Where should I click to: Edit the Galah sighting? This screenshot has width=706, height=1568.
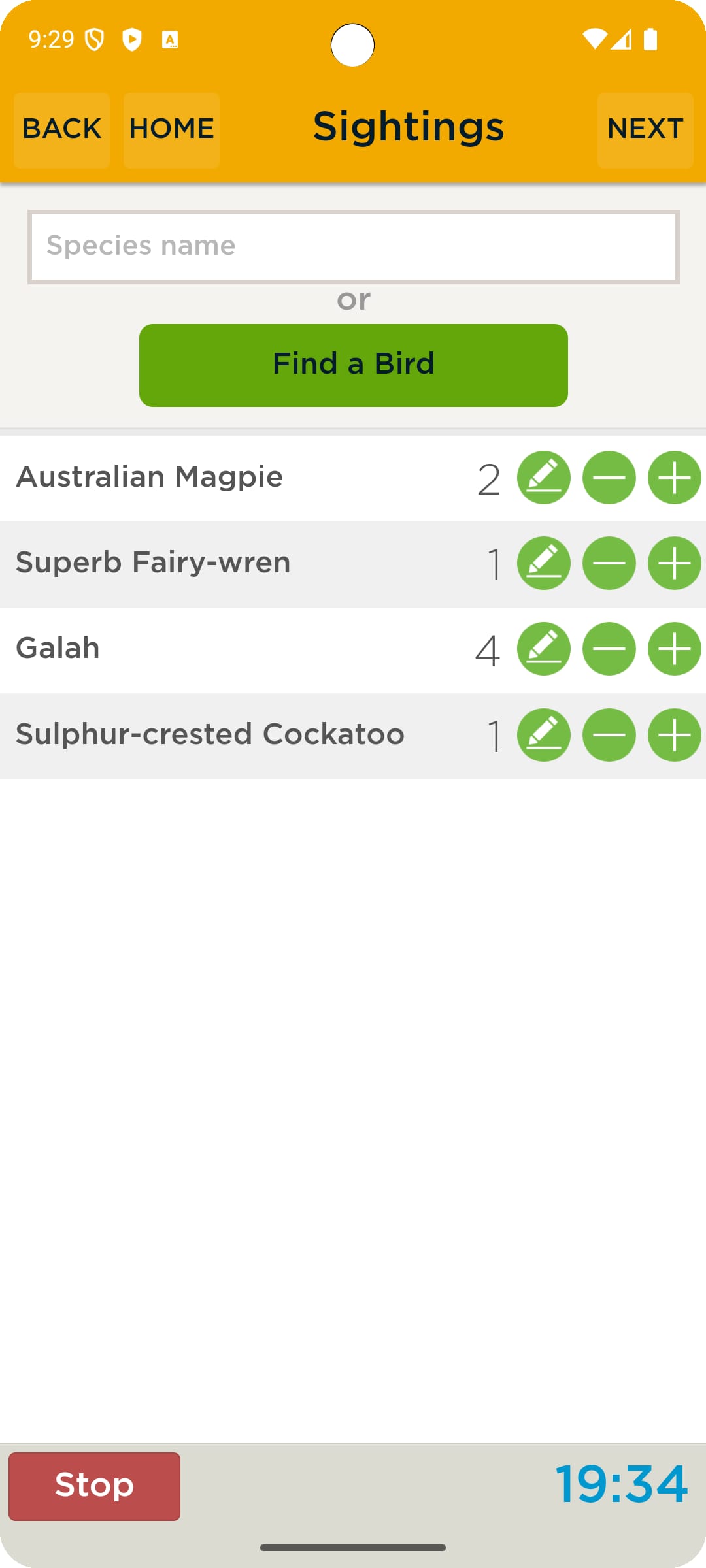[544, 649]
